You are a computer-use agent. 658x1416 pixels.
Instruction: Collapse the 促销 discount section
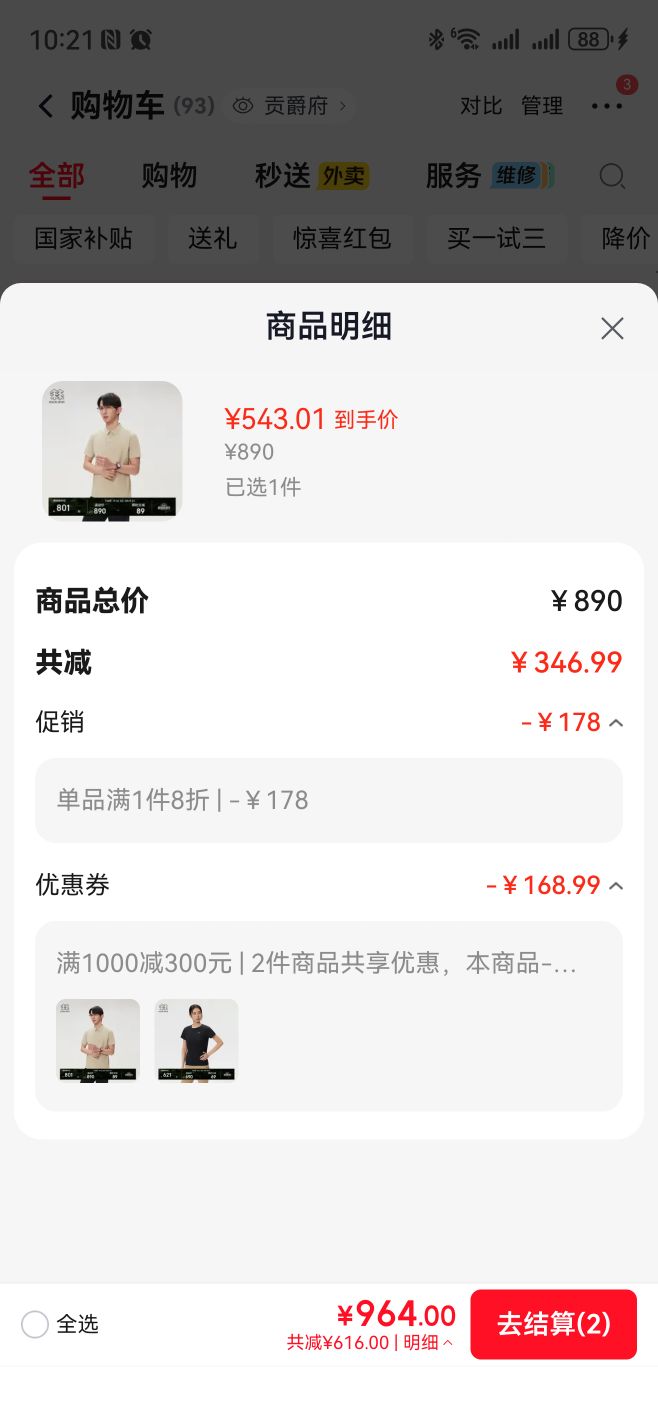[616, 722]
